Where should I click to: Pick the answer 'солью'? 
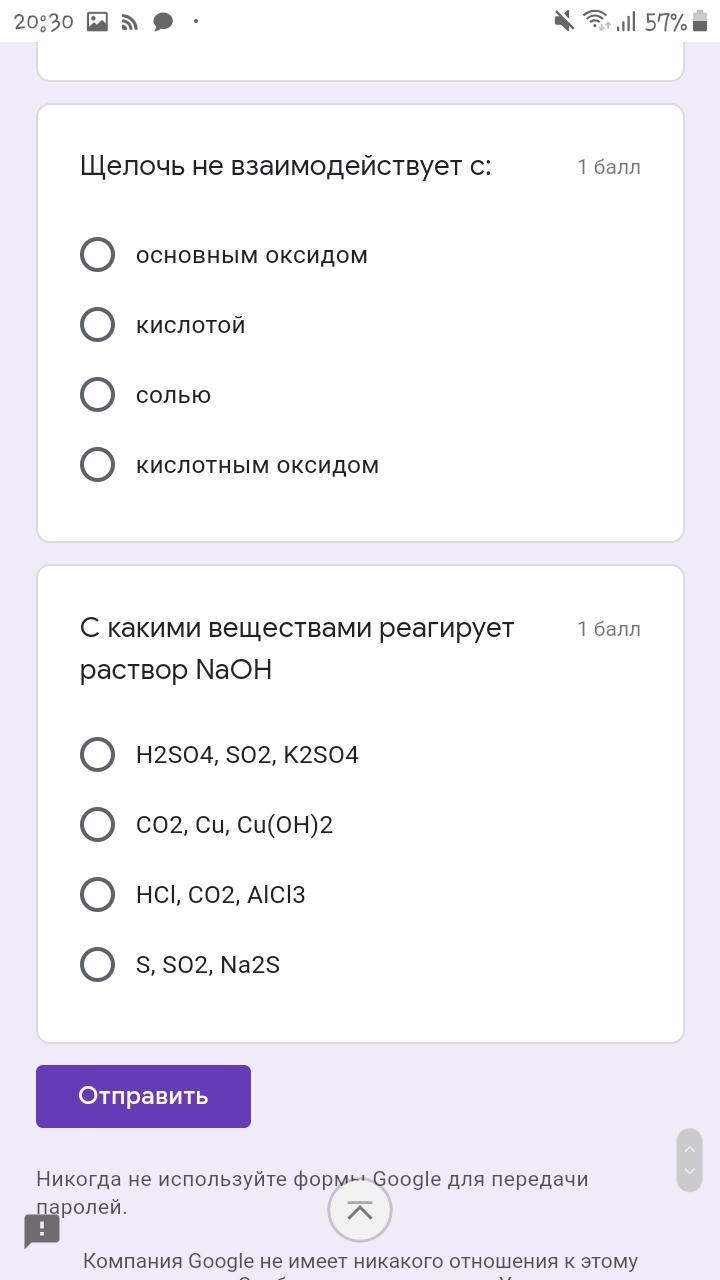coord(97,395)
